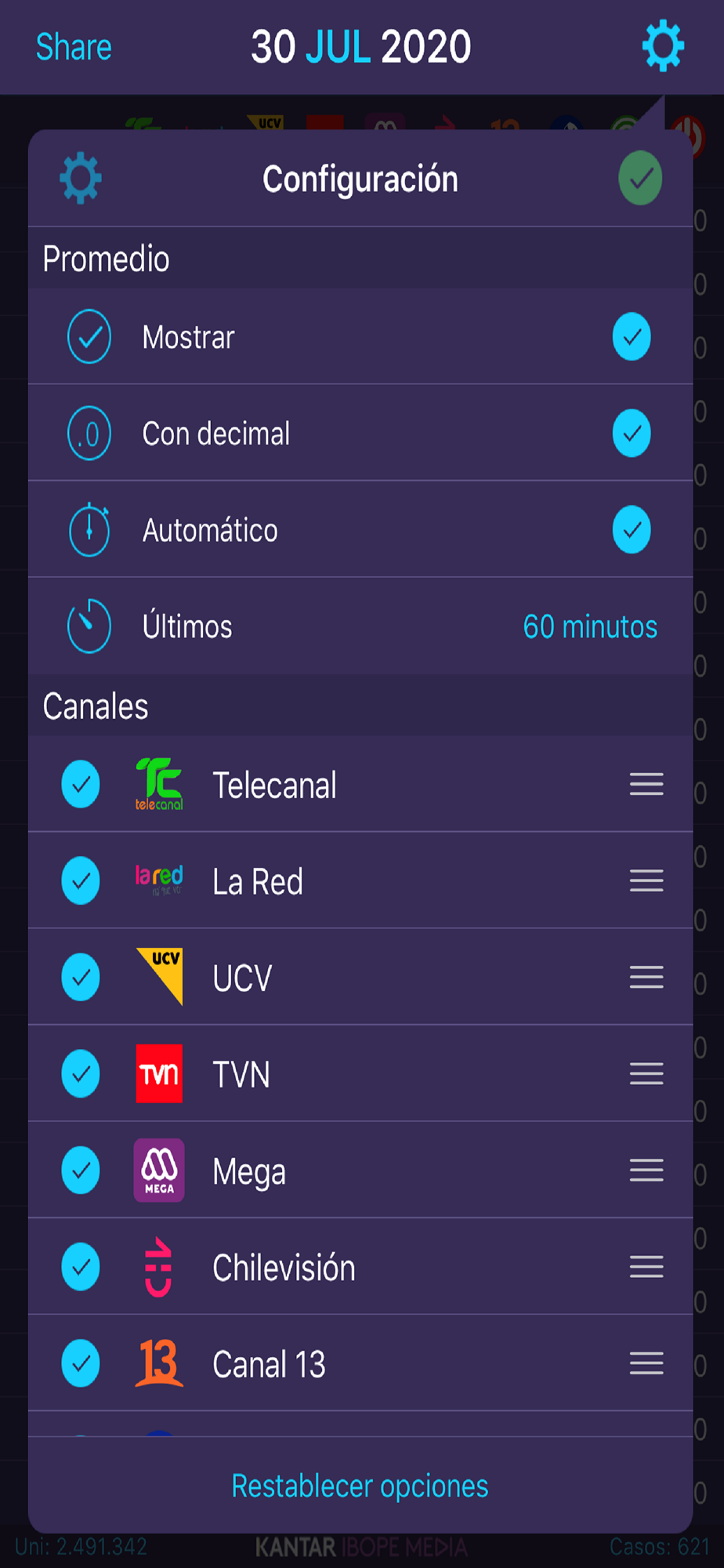Tap reorder handle for Telecanal
Screen dimensions: 724x1568
[646, 784]
